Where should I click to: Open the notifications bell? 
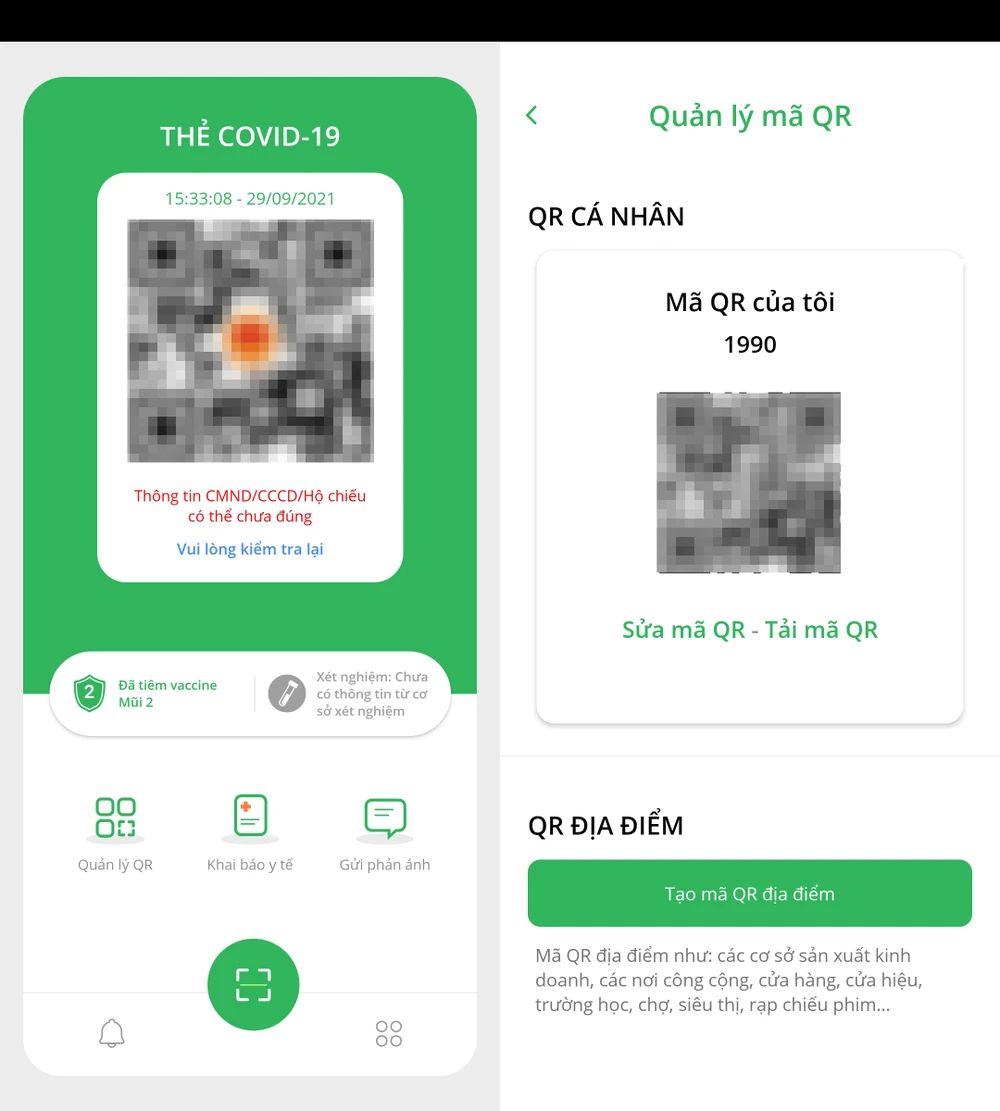point(112,1033)
